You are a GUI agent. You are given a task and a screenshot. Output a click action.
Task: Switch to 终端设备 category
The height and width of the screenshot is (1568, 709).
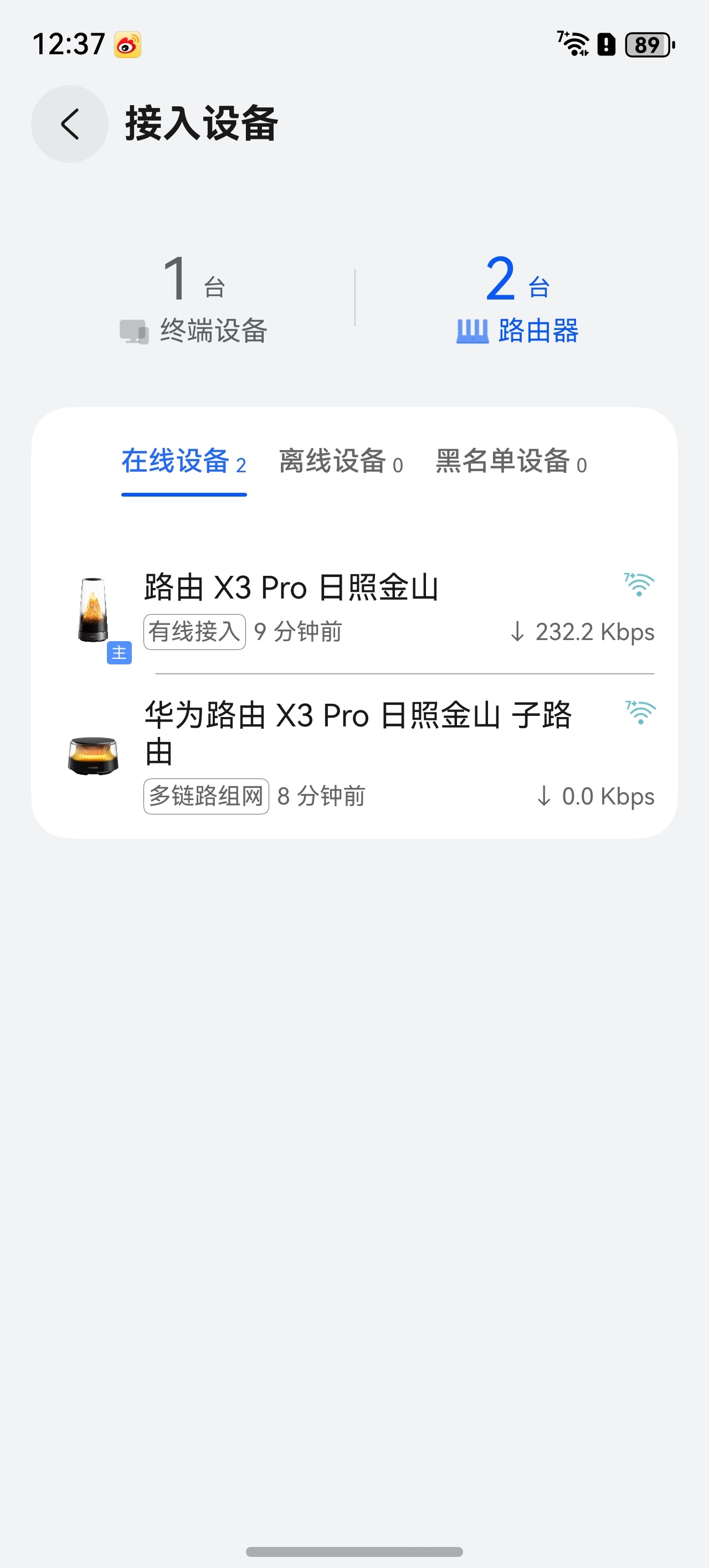point(194,300)
